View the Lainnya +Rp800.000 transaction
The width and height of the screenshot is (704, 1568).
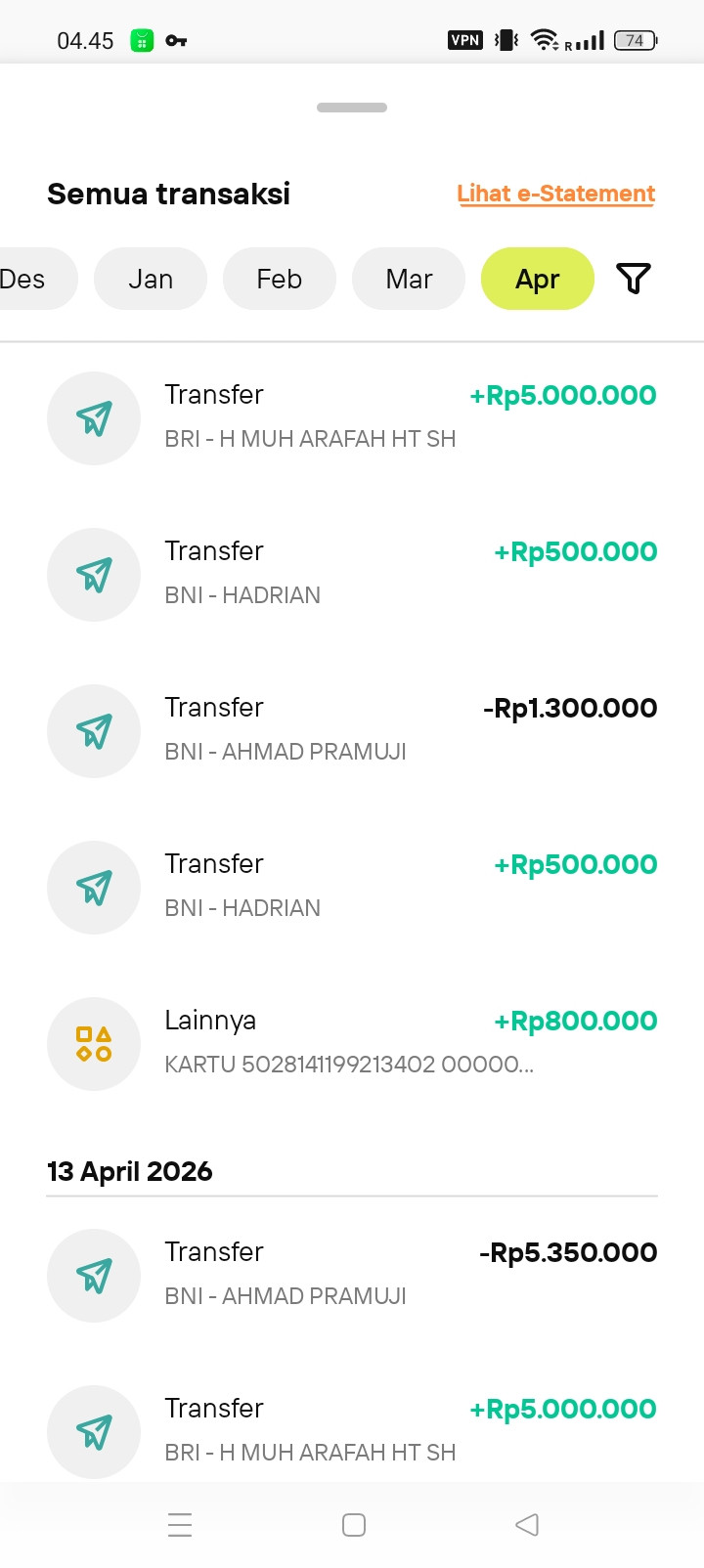[352, 1042]
